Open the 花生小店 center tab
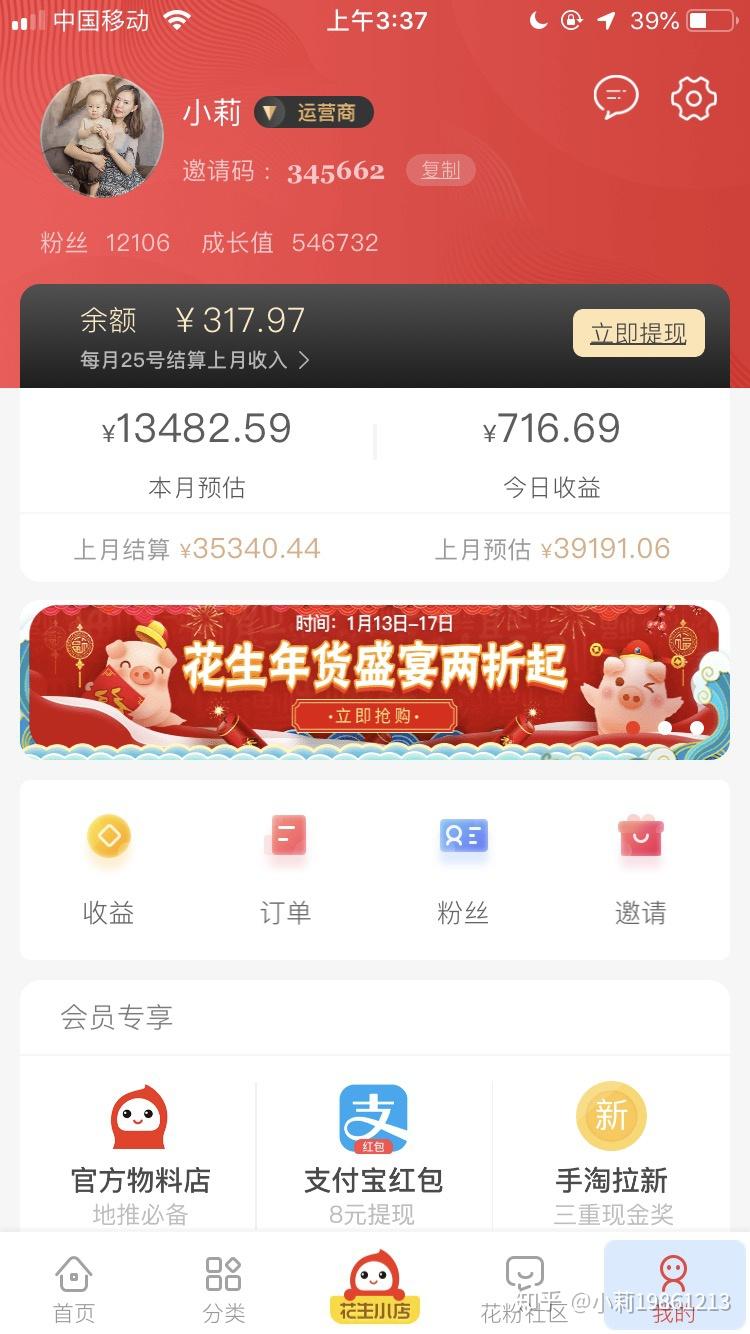Image resolution: width=750 pixels, height=1334 pixels. coord(374,1286)
